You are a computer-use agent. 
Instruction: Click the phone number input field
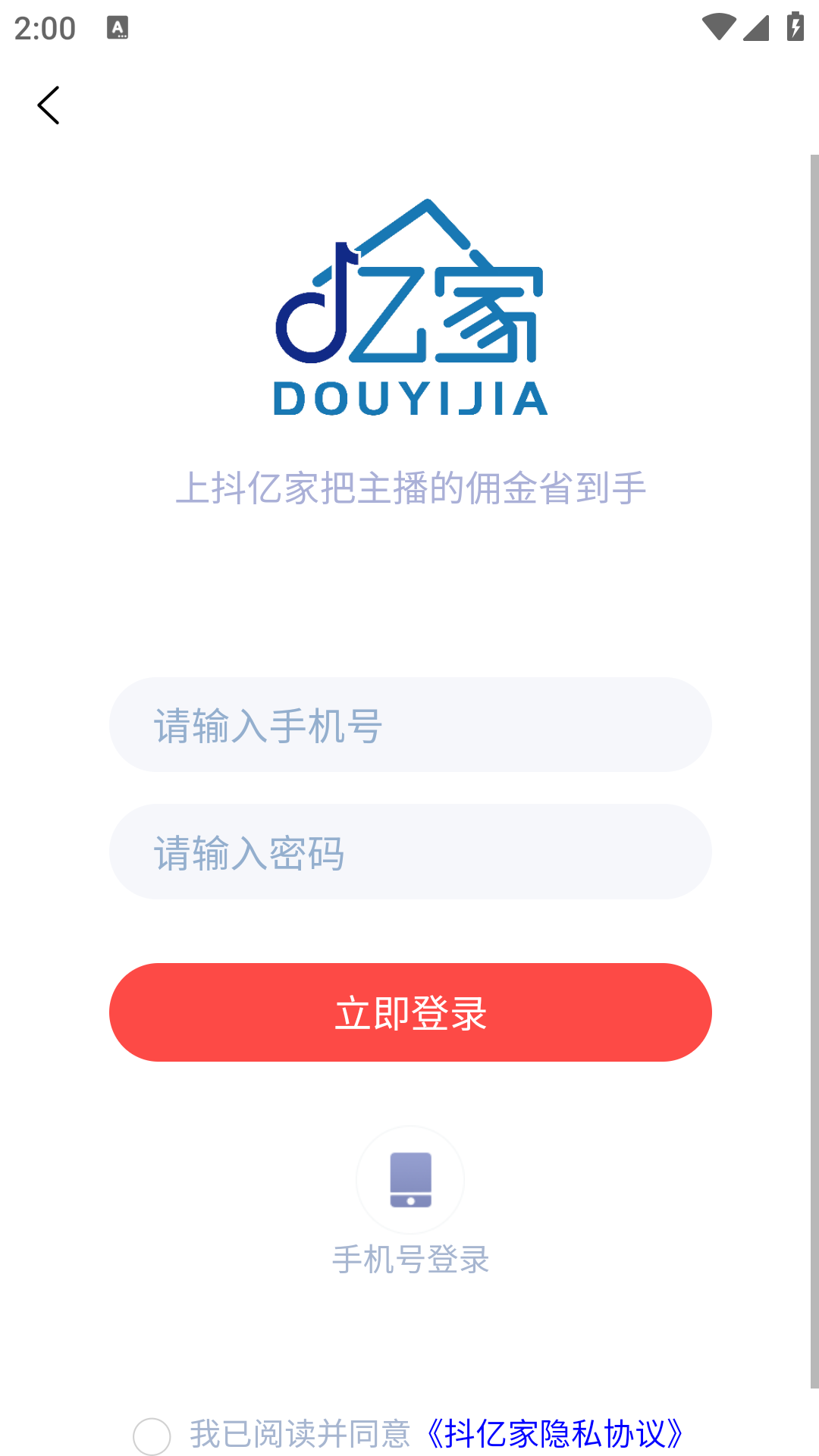(409, 725)
